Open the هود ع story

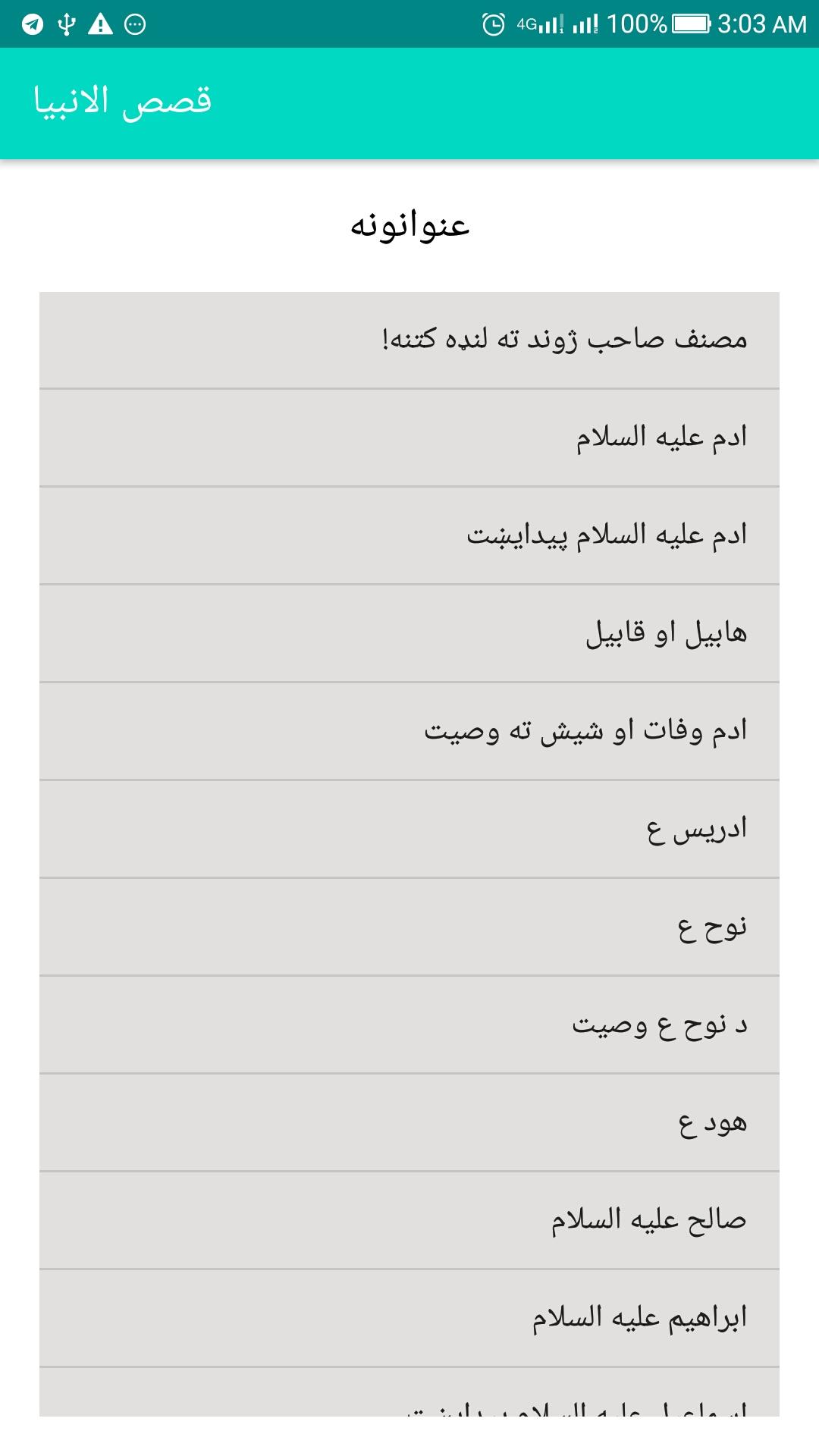pyautogui.click(x=409, y=1123)
